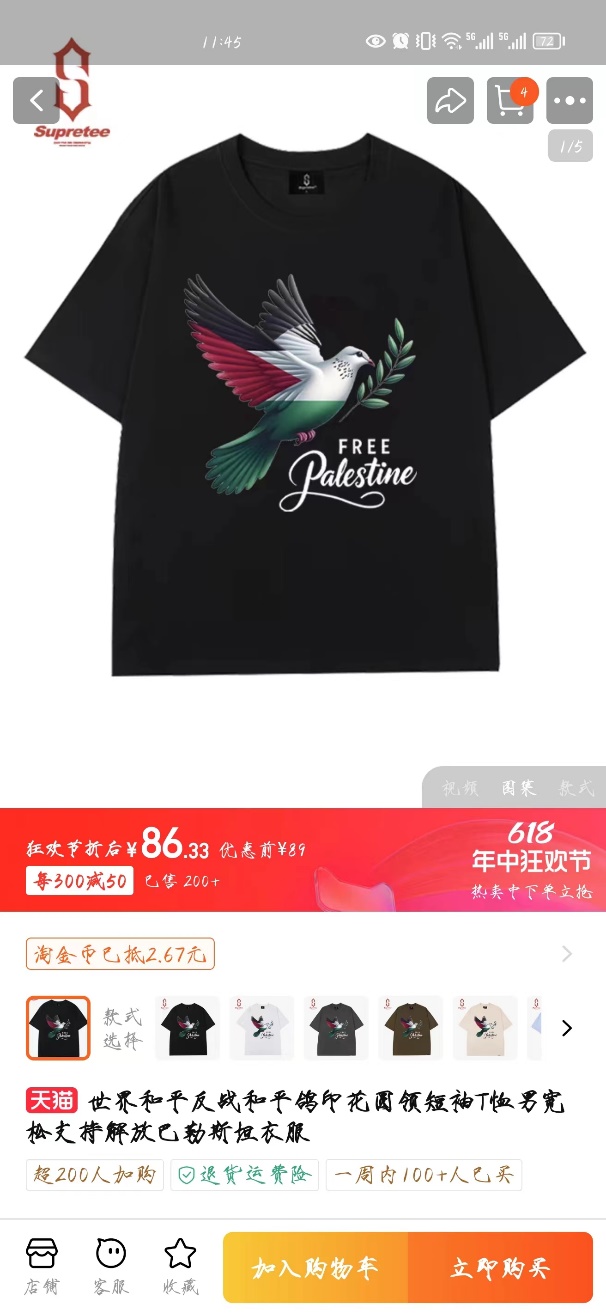Image resolution: width=606 pixels, height=1316 pixels.
Task: Contact 客服 customer service
Action: 111,1266
